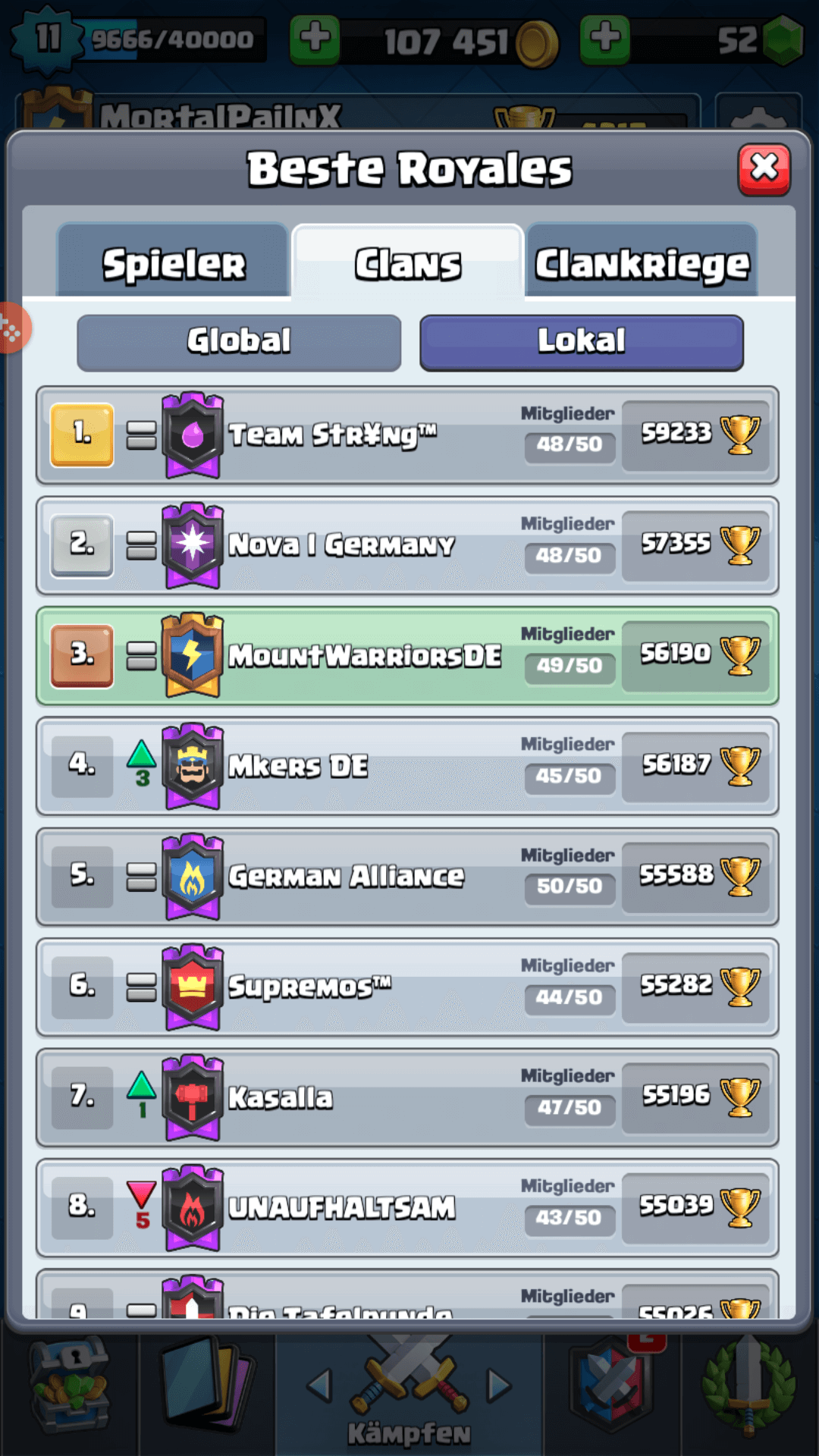Tap the Clans tab
Viewport: 819px width, 1456px height.
408,262
